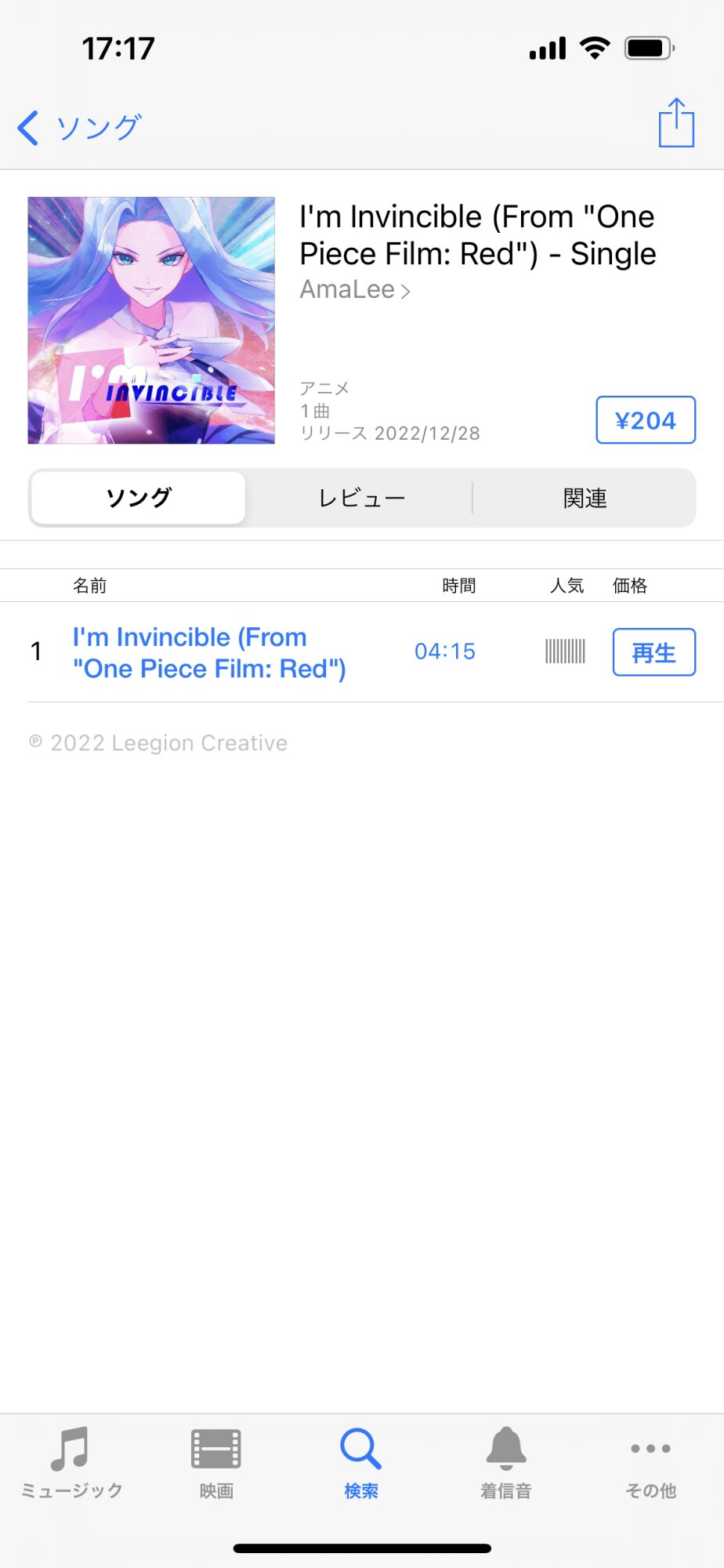Tap the 再生 button
Image resolution: width=724 pixels, height=1568 pixels.
[653, 652]
